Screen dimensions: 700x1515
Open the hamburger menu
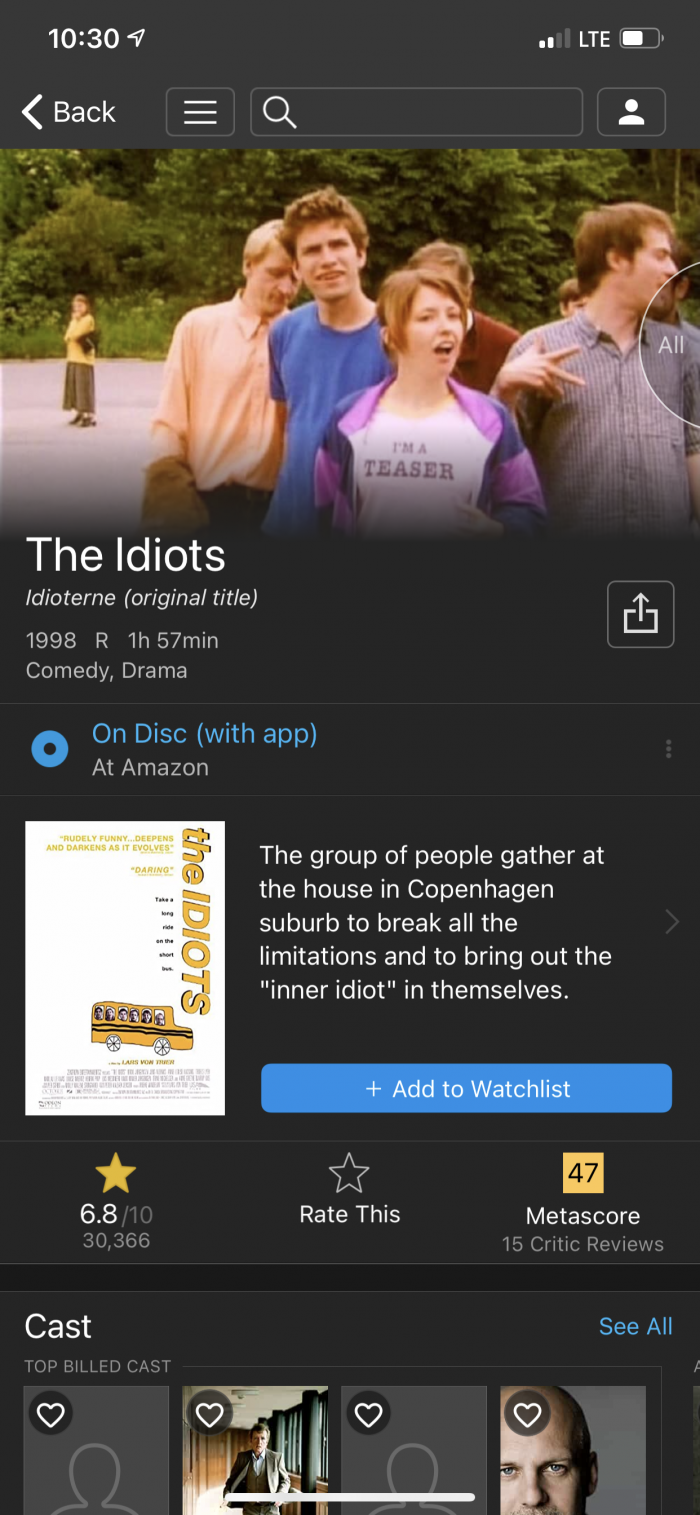pyautogui.click(x=200, y=112)
